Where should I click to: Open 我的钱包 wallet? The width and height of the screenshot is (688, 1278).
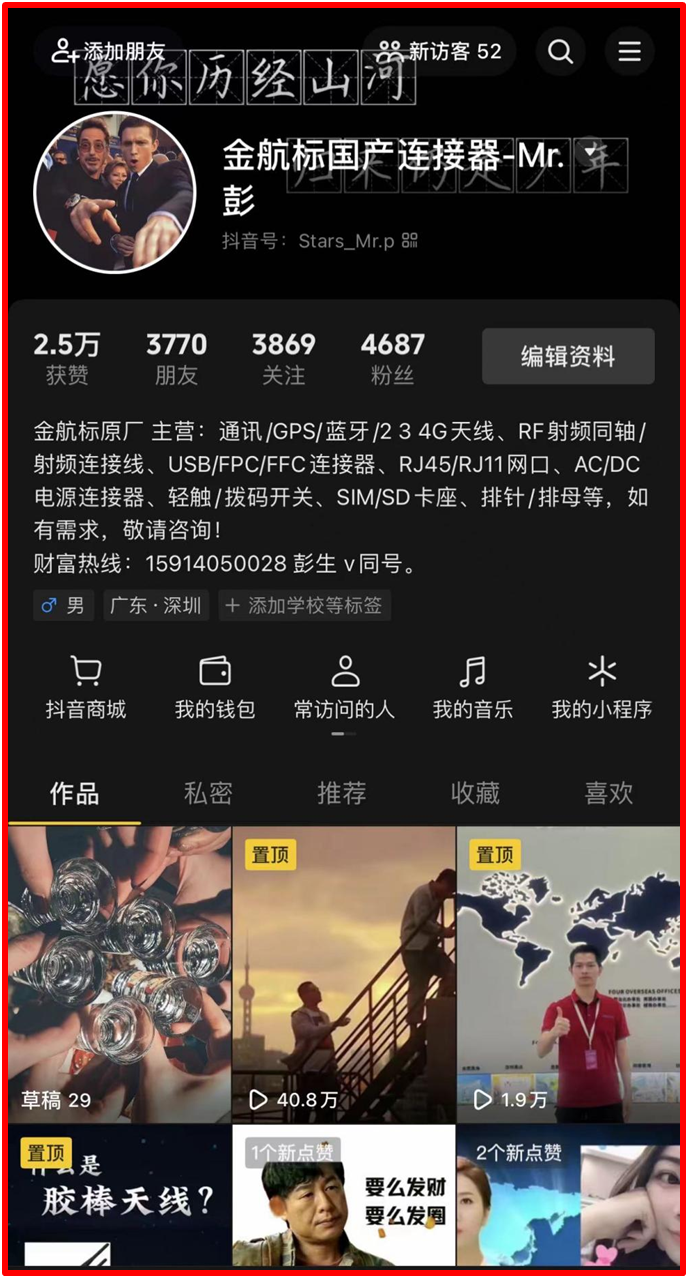coord(215,688)
